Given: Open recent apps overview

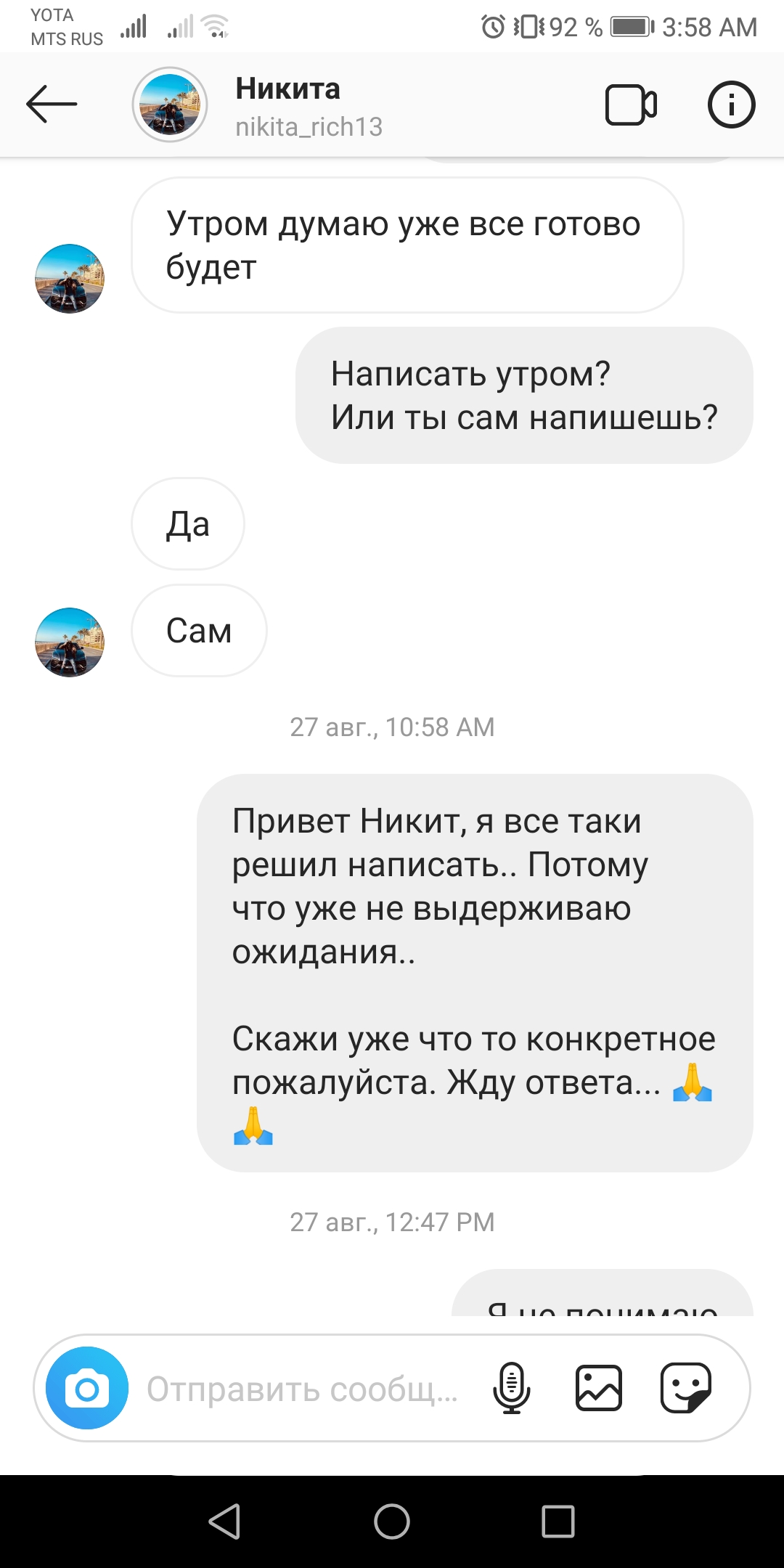Looking at the screenshot, I should [558, 1521].
